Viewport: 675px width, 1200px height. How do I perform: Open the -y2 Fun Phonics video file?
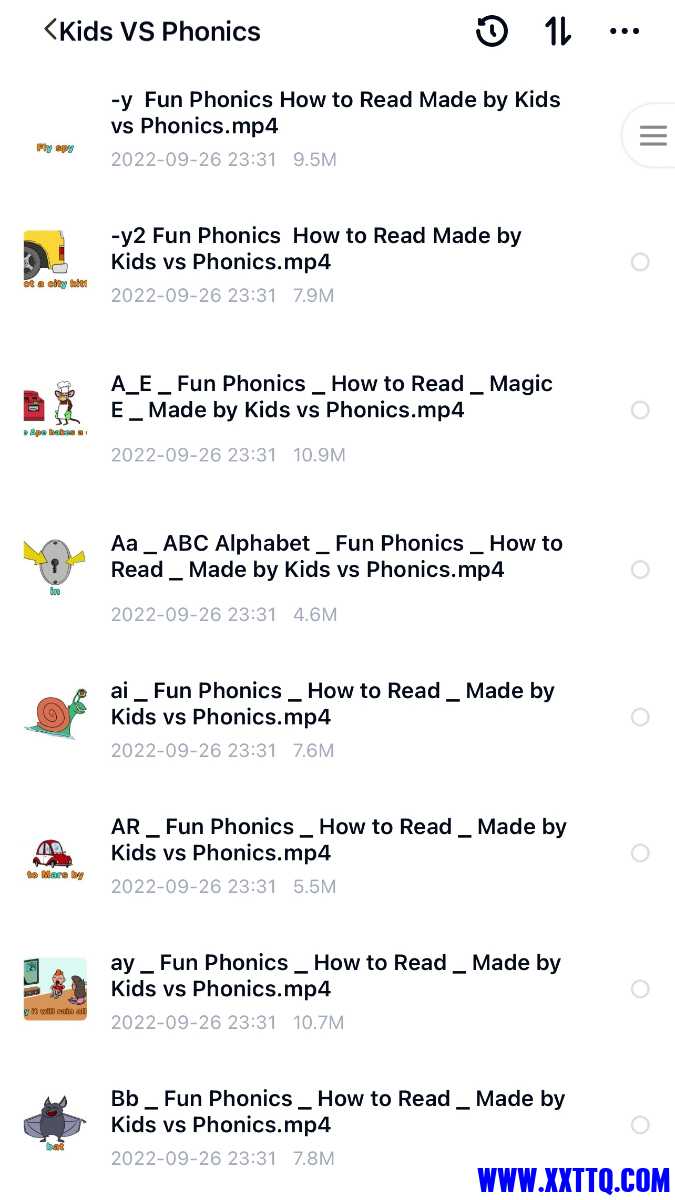(316, 249)
